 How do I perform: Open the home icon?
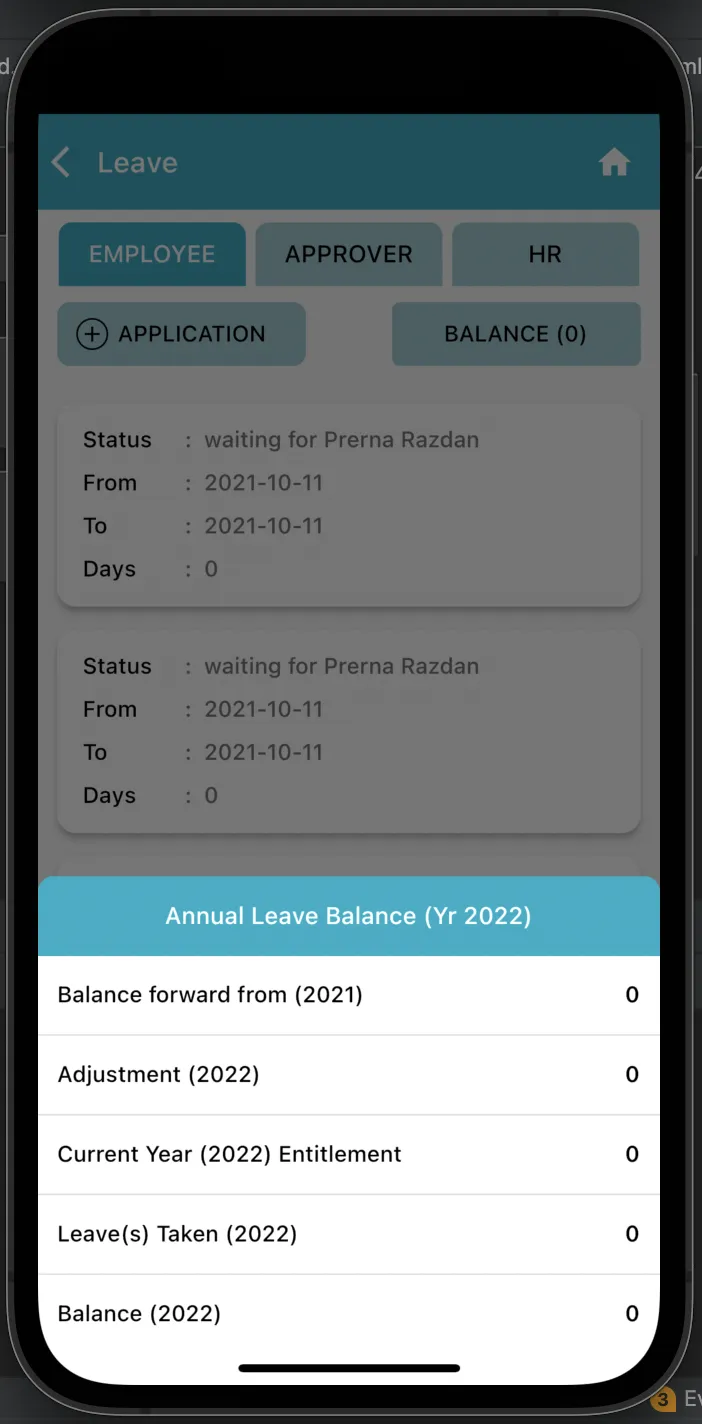click(x=614, y=162)
